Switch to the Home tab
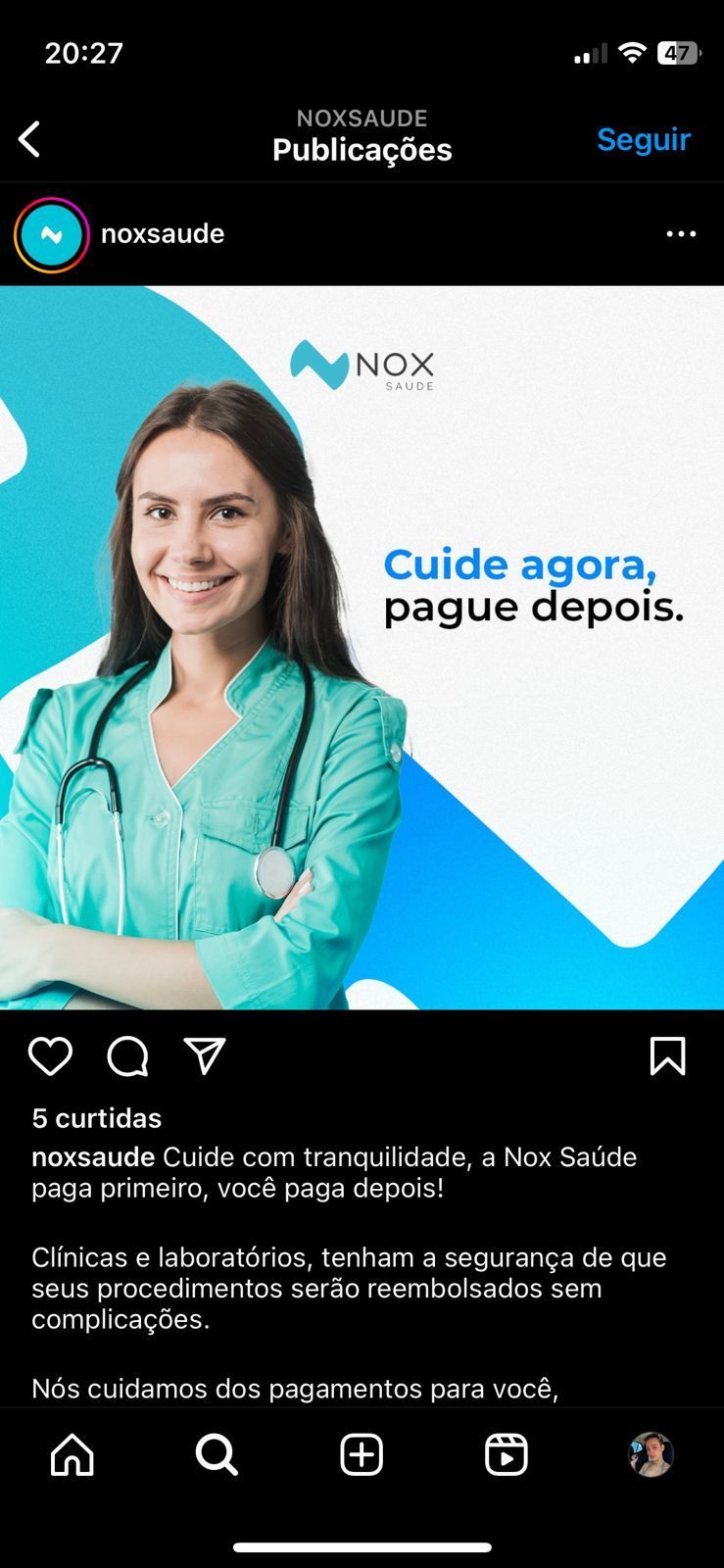This screenshot has height=1568, width=724. click(x=72, y=1454)
